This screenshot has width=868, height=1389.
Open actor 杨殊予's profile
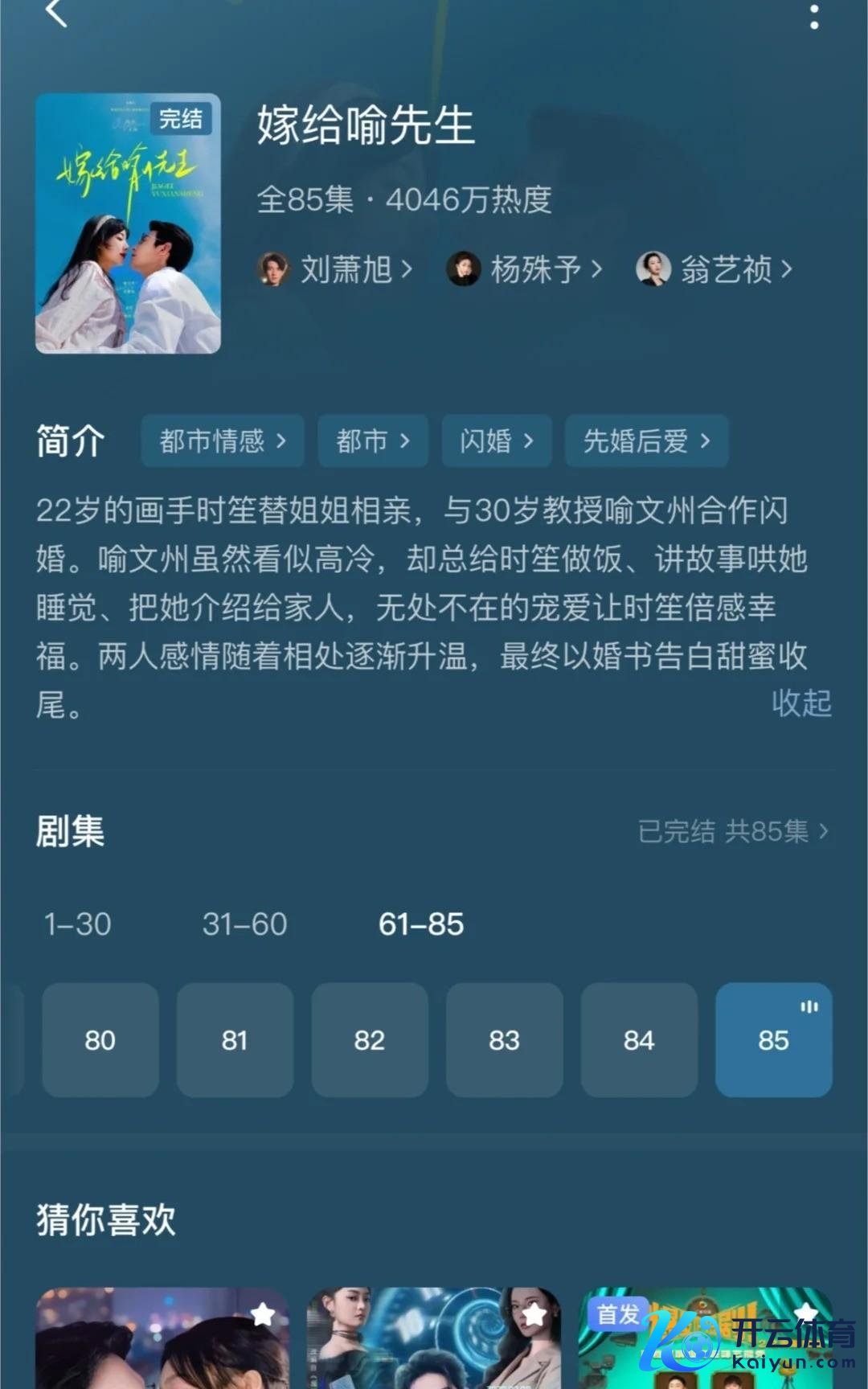tap(526, 269)
